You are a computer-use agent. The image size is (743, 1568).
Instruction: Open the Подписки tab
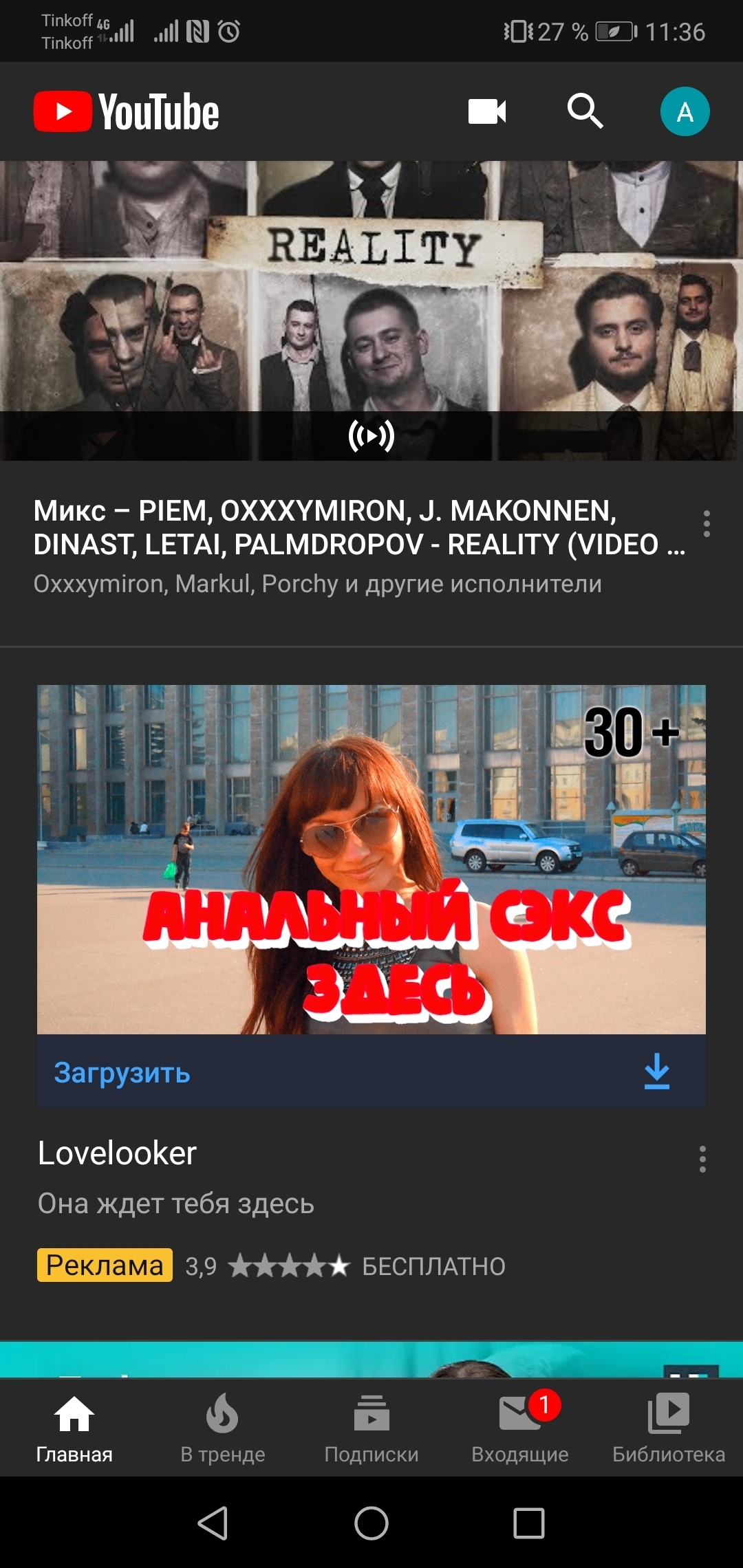(x=371, y=1428)
